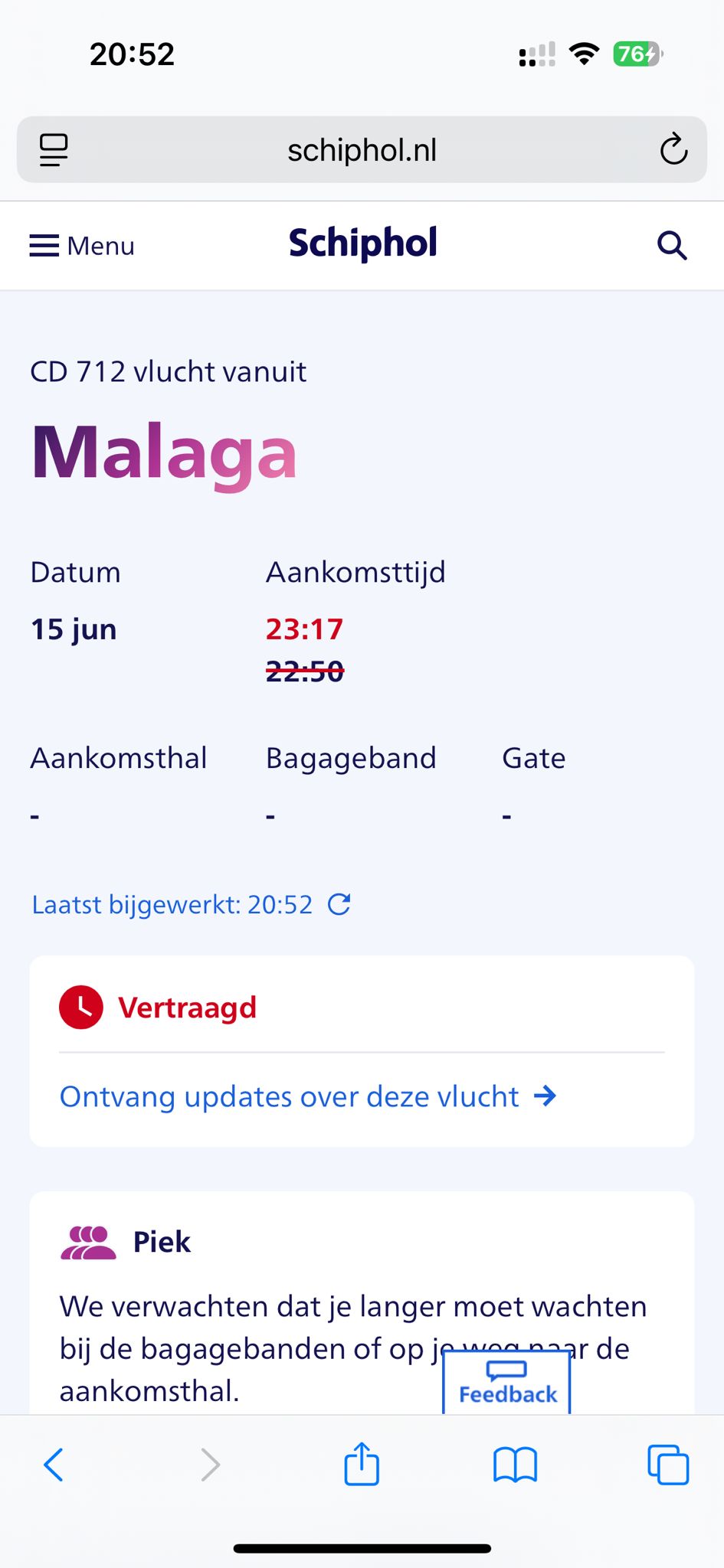Open the Schiphol site search
The height and width of the screenshot is (1568, 724).
(672, 246)
